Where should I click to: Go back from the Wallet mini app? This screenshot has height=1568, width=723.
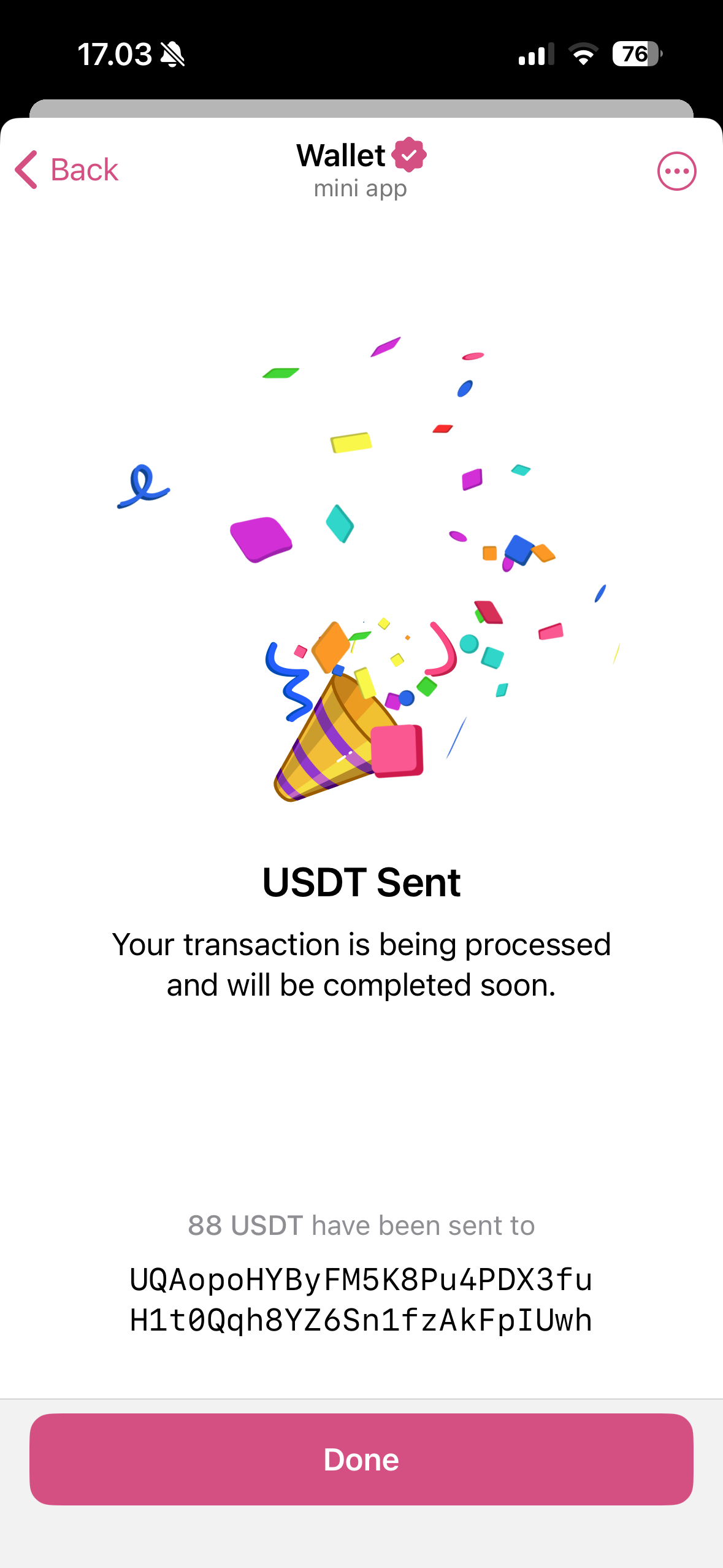pos(66,170)
